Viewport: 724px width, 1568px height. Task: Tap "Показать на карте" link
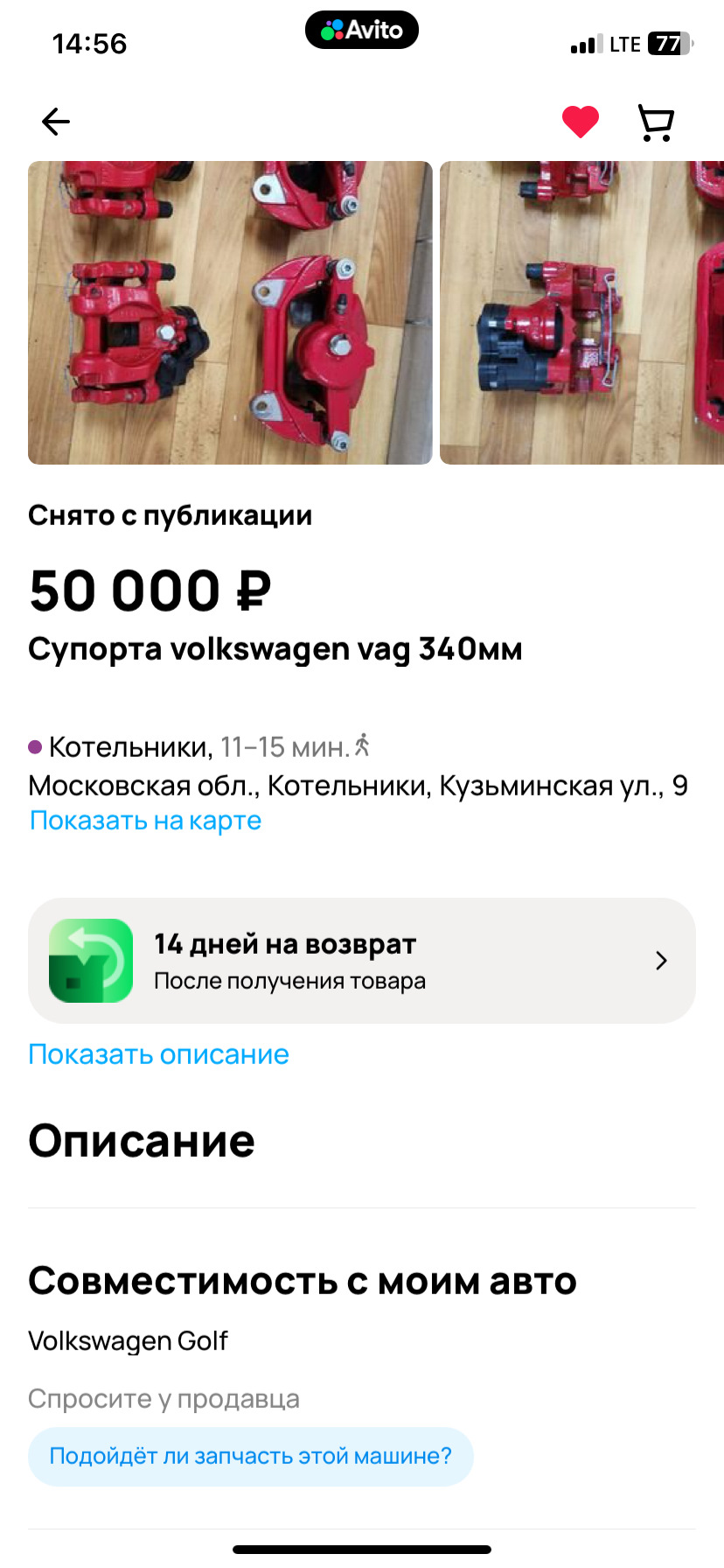145,821
